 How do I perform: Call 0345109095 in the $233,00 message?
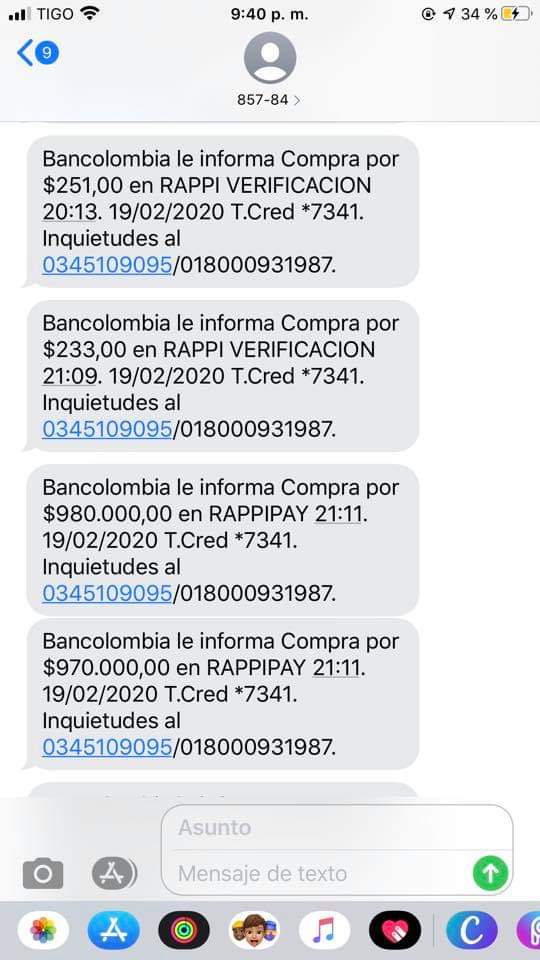(107, 429)
